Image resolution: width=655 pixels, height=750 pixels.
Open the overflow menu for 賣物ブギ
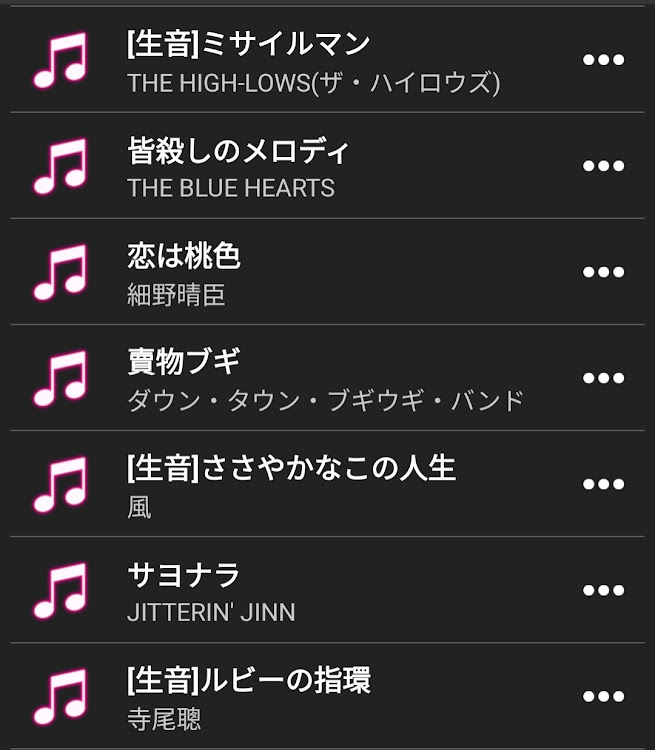point(603,378)
